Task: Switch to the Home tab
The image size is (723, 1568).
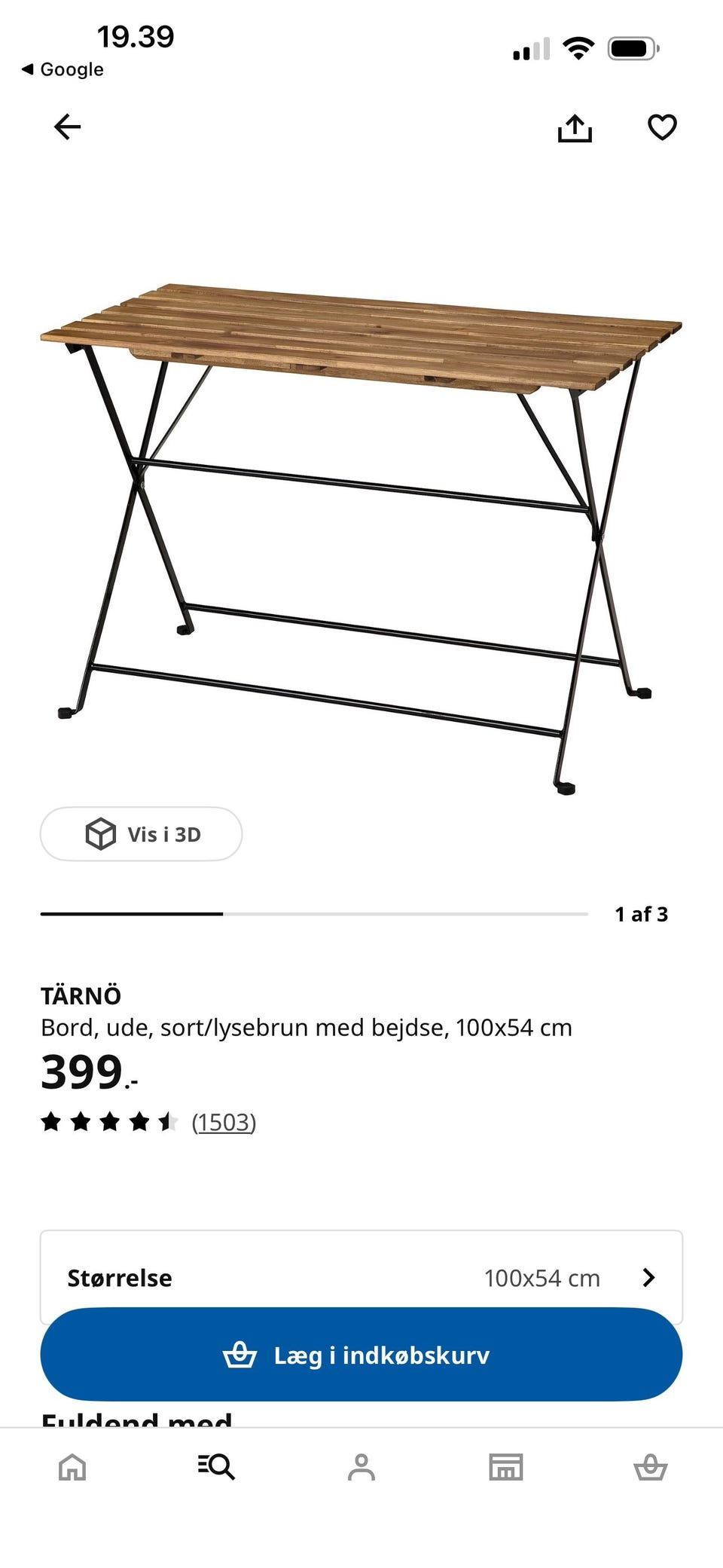Action: [72, 1467]
